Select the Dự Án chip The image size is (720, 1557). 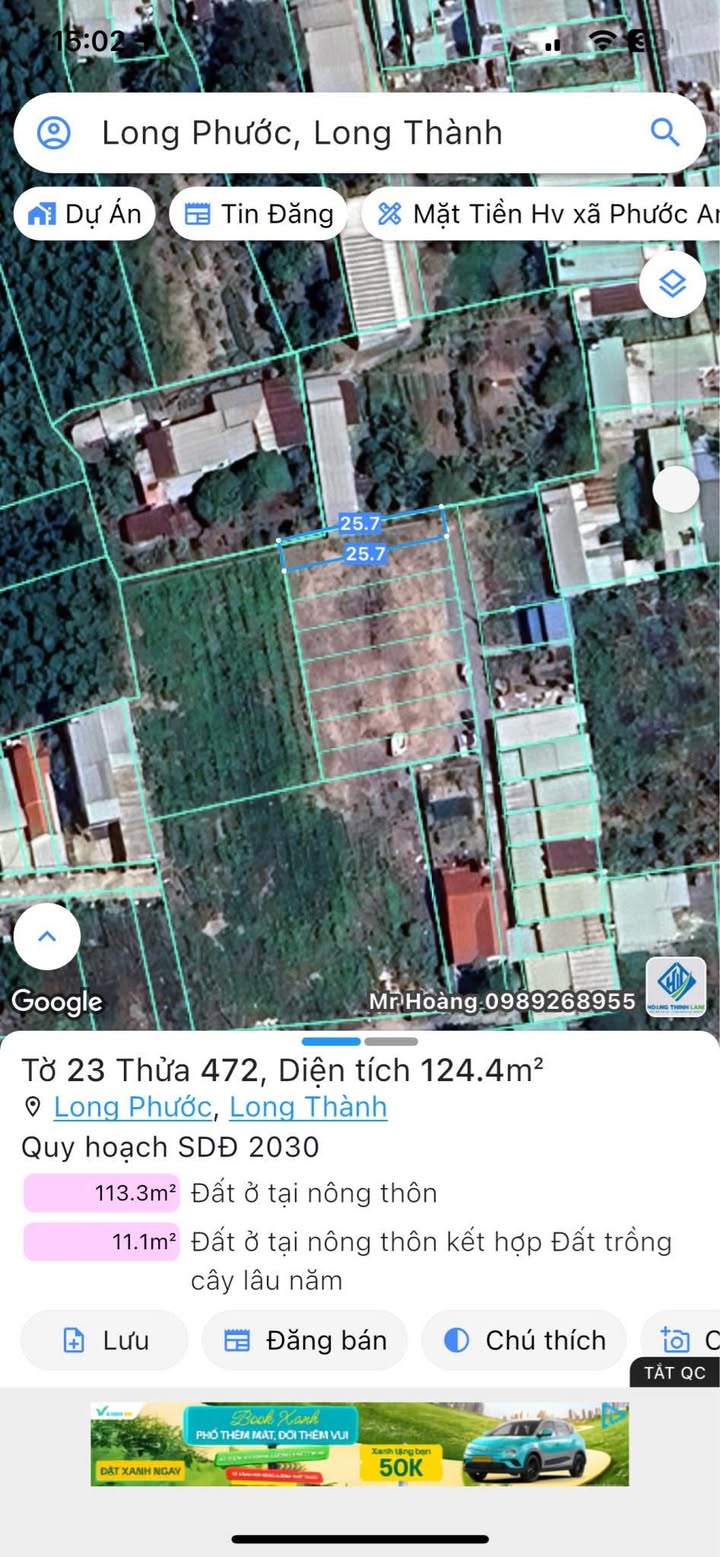click(x=84, y=214)
